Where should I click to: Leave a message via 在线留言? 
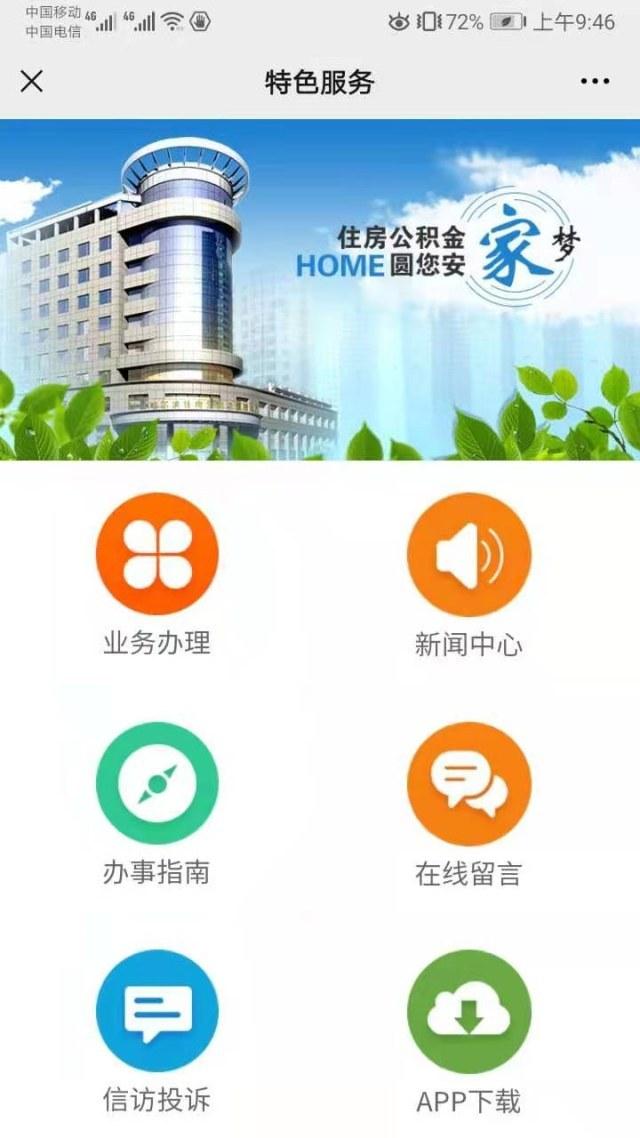(468, 784)
